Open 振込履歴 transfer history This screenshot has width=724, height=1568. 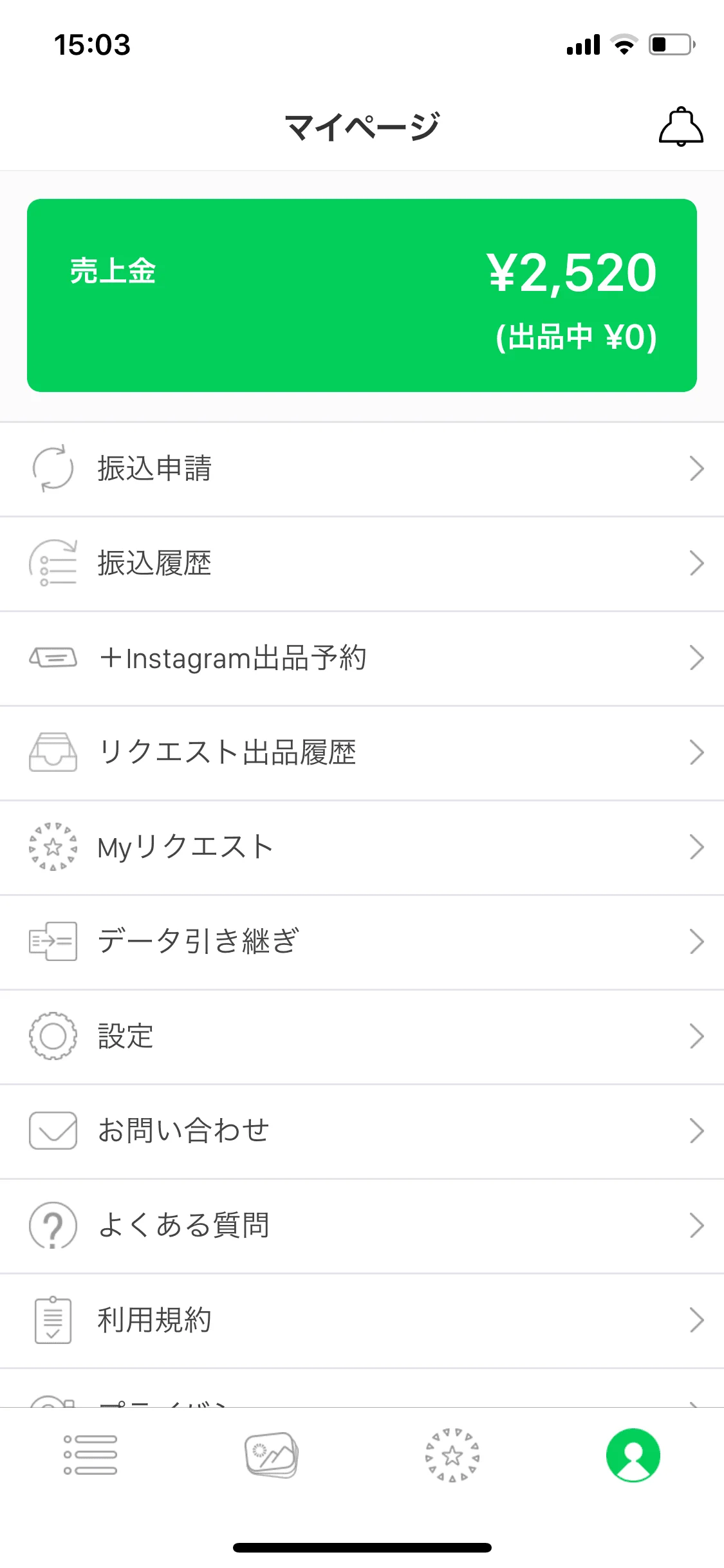(362, 564)
